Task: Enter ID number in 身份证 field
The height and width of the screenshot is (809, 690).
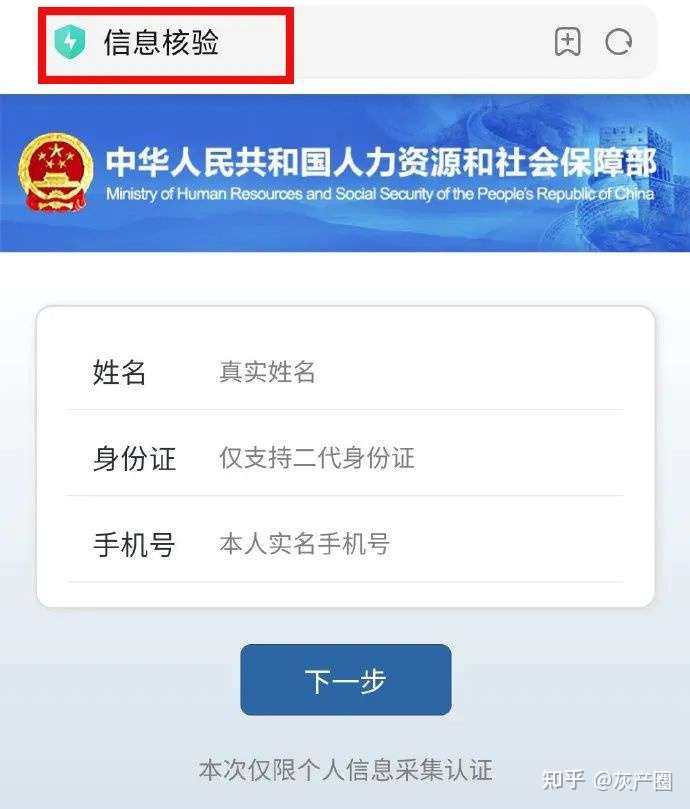Action: pyautogui.click(x=400, y=459)
